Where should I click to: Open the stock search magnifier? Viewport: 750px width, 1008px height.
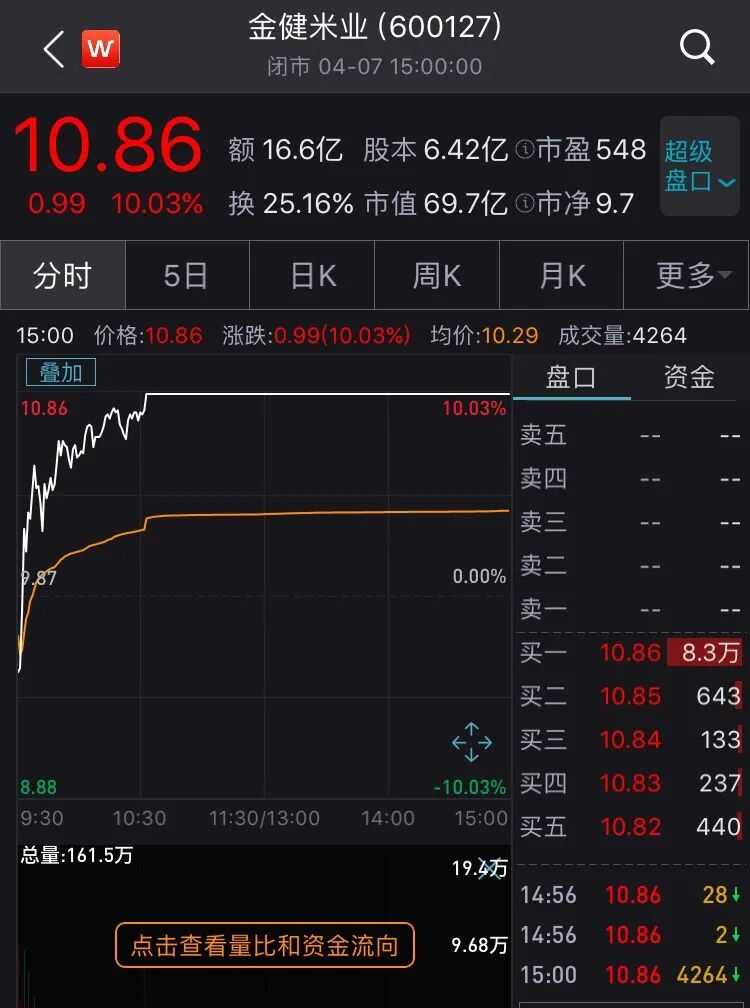click(x=696, y=47)
